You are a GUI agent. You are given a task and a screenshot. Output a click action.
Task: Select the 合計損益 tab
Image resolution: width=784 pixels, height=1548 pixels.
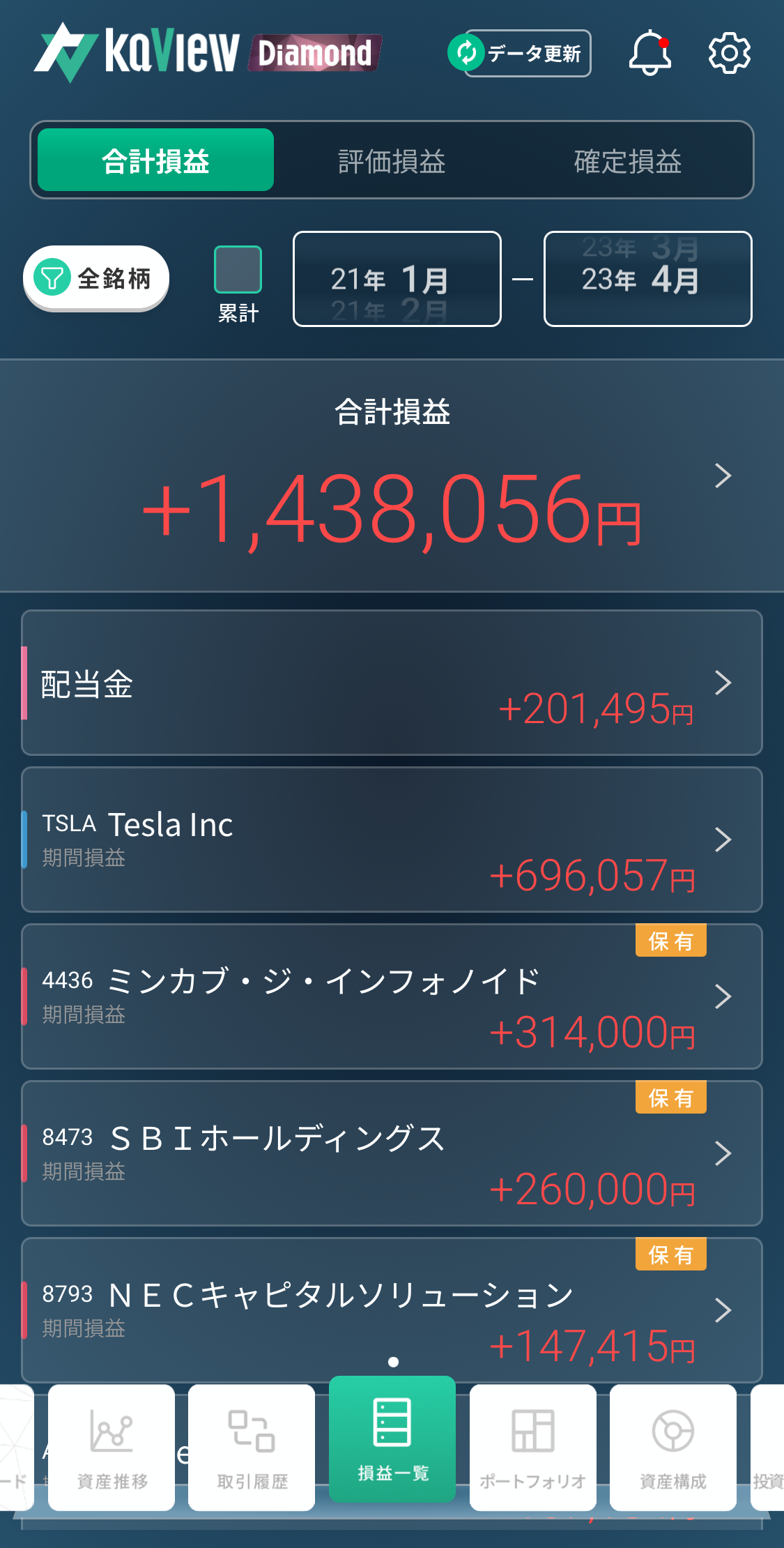155,160
